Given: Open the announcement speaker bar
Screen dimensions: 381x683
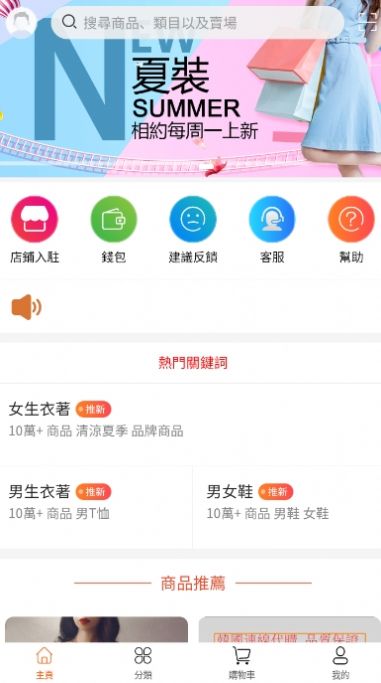Looking at the screenshot, I should 190,307.
